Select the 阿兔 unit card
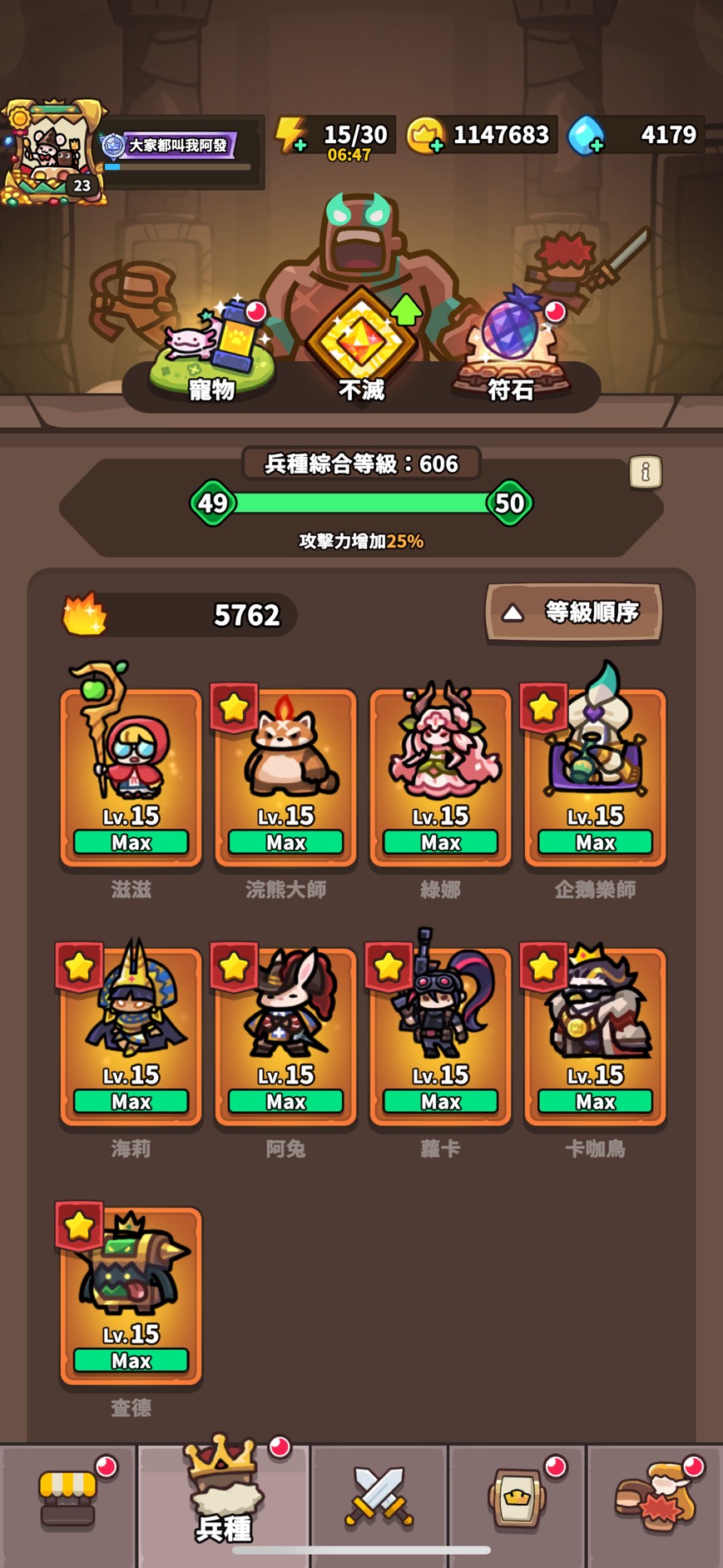Viewport: 723px width, 1568px height. tap(285, 1036)
